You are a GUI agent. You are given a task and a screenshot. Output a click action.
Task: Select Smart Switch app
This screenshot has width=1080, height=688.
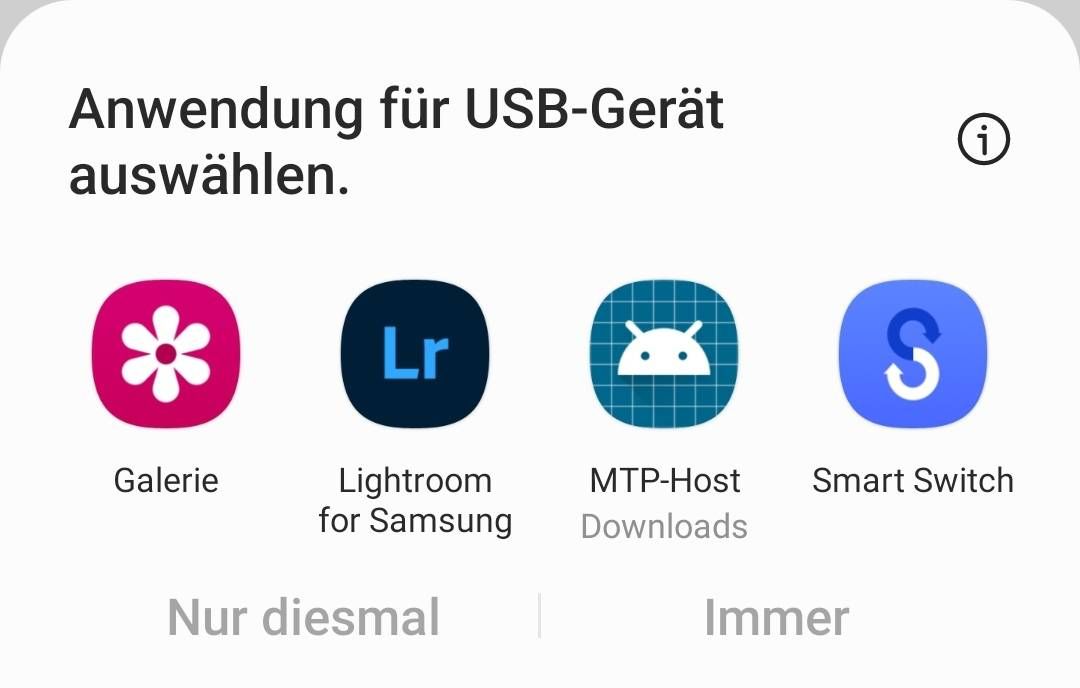(x=912, y=355)
